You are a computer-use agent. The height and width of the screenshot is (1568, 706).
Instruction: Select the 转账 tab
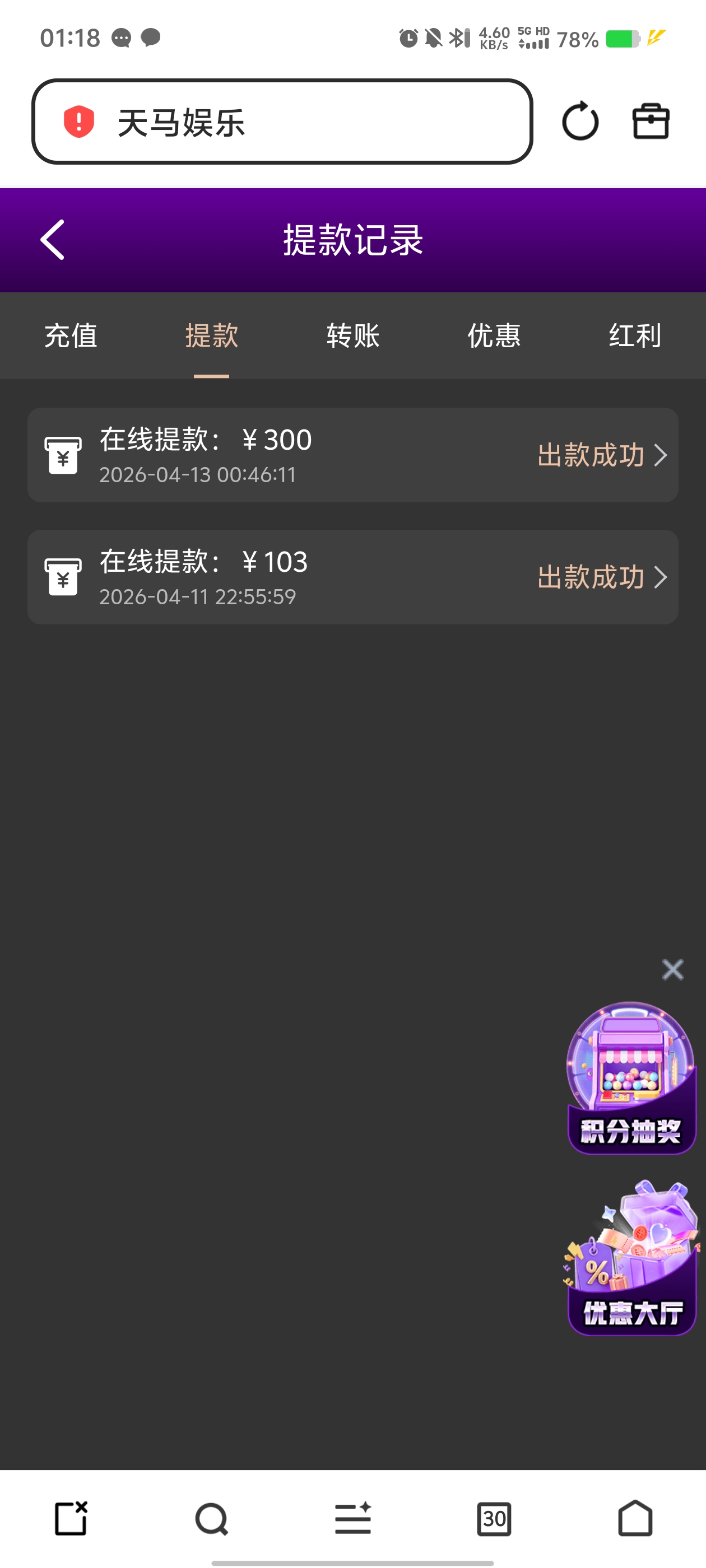click(x=352, y=335)
